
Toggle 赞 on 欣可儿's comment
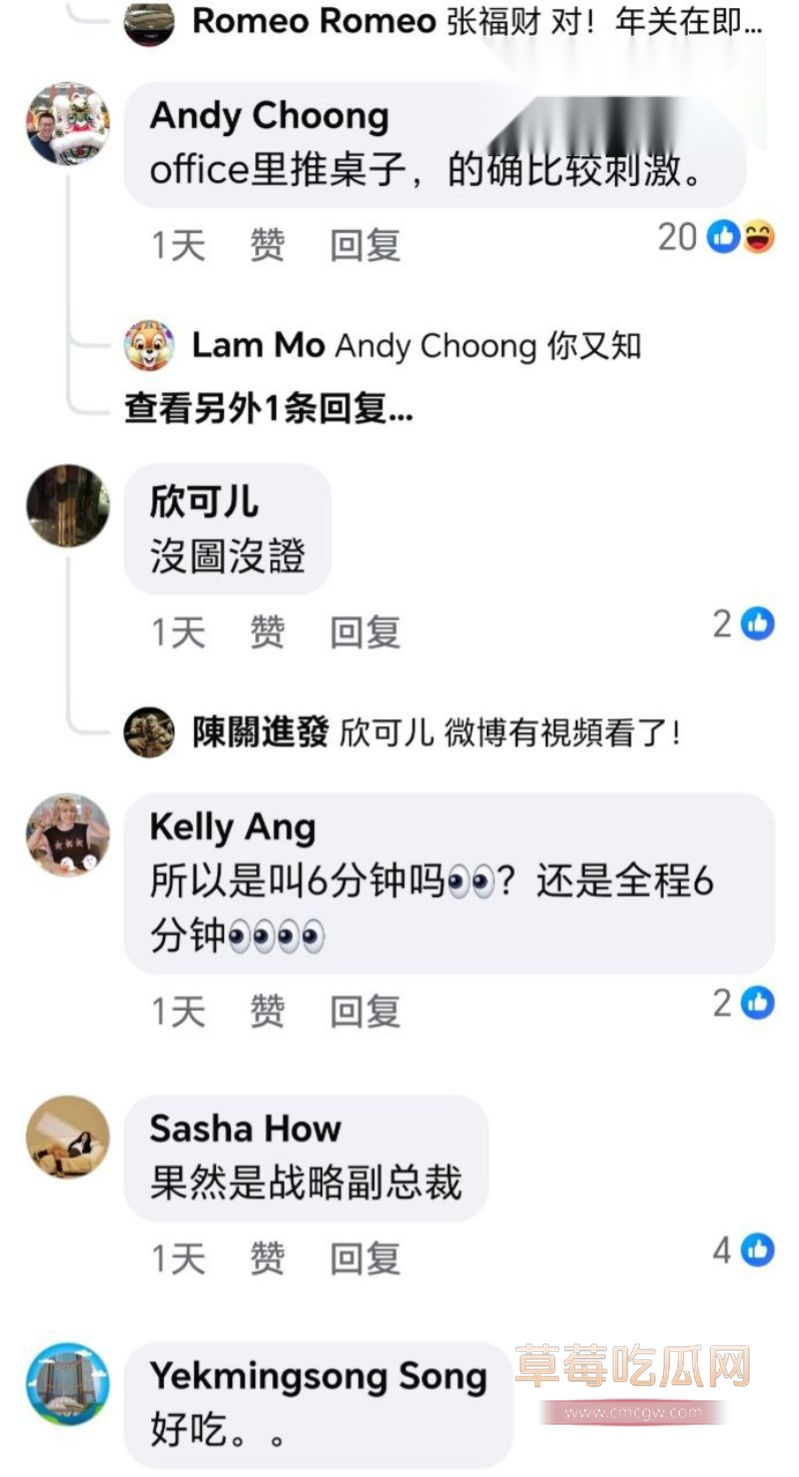[267, 632]
